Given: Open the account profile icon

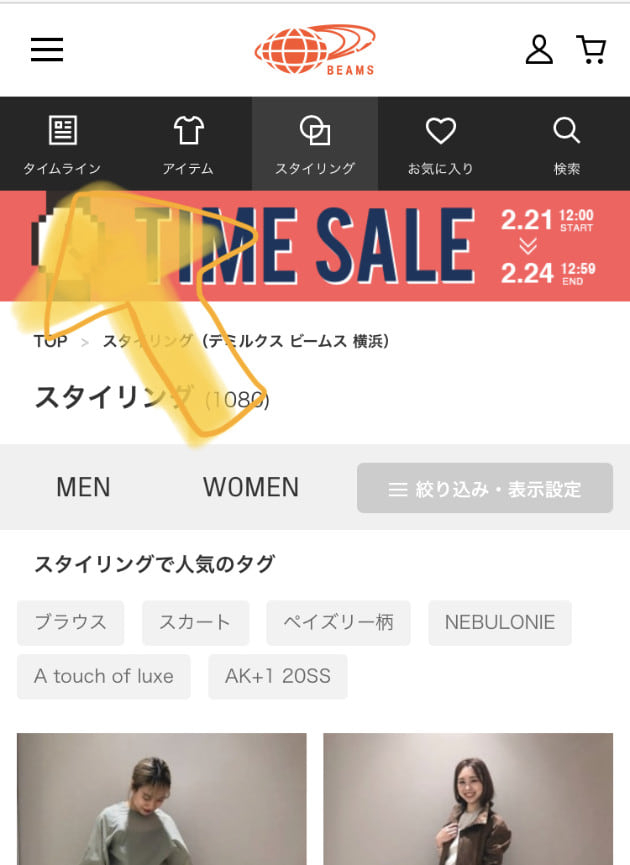Looking at the screenshot, I should point(539,49).
